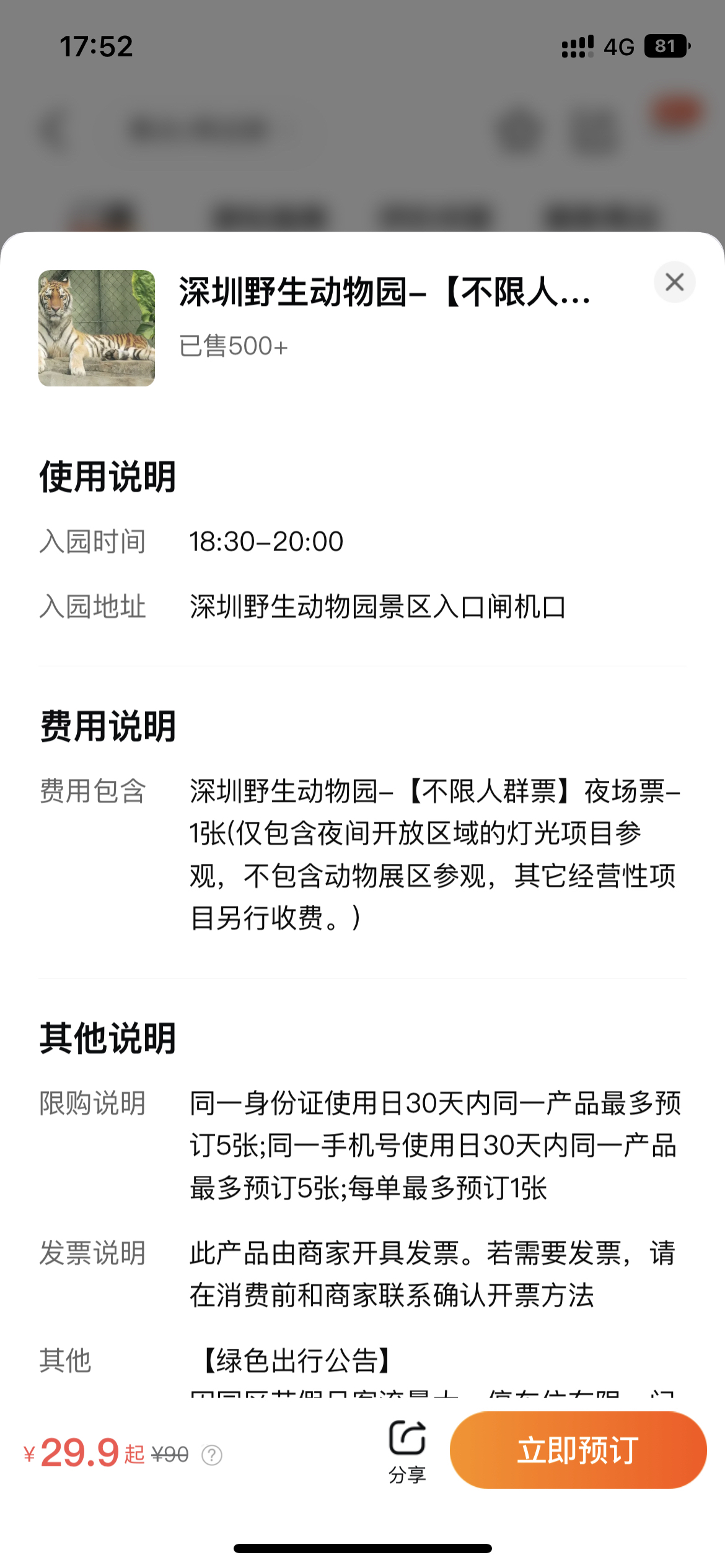Screen dimensions: 725x1568
Task: Open the tiger product thumbnail
Action: click(x=97, y=328)
